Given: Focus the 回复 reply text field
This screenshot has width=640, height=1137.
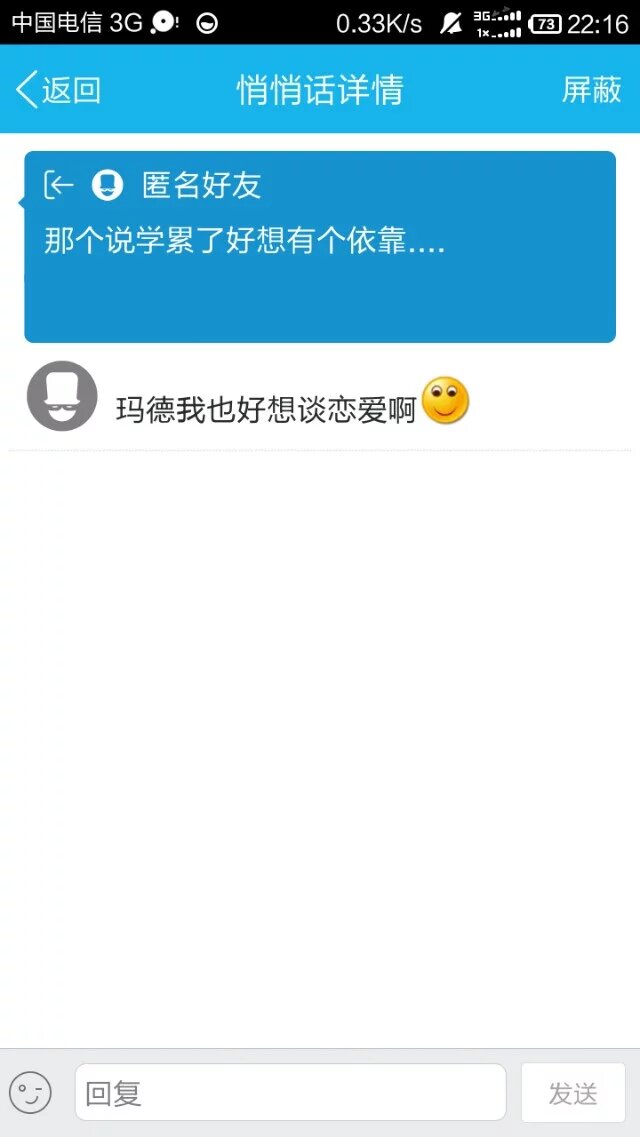Looking at the screenshot, I should coord(290,1092).
